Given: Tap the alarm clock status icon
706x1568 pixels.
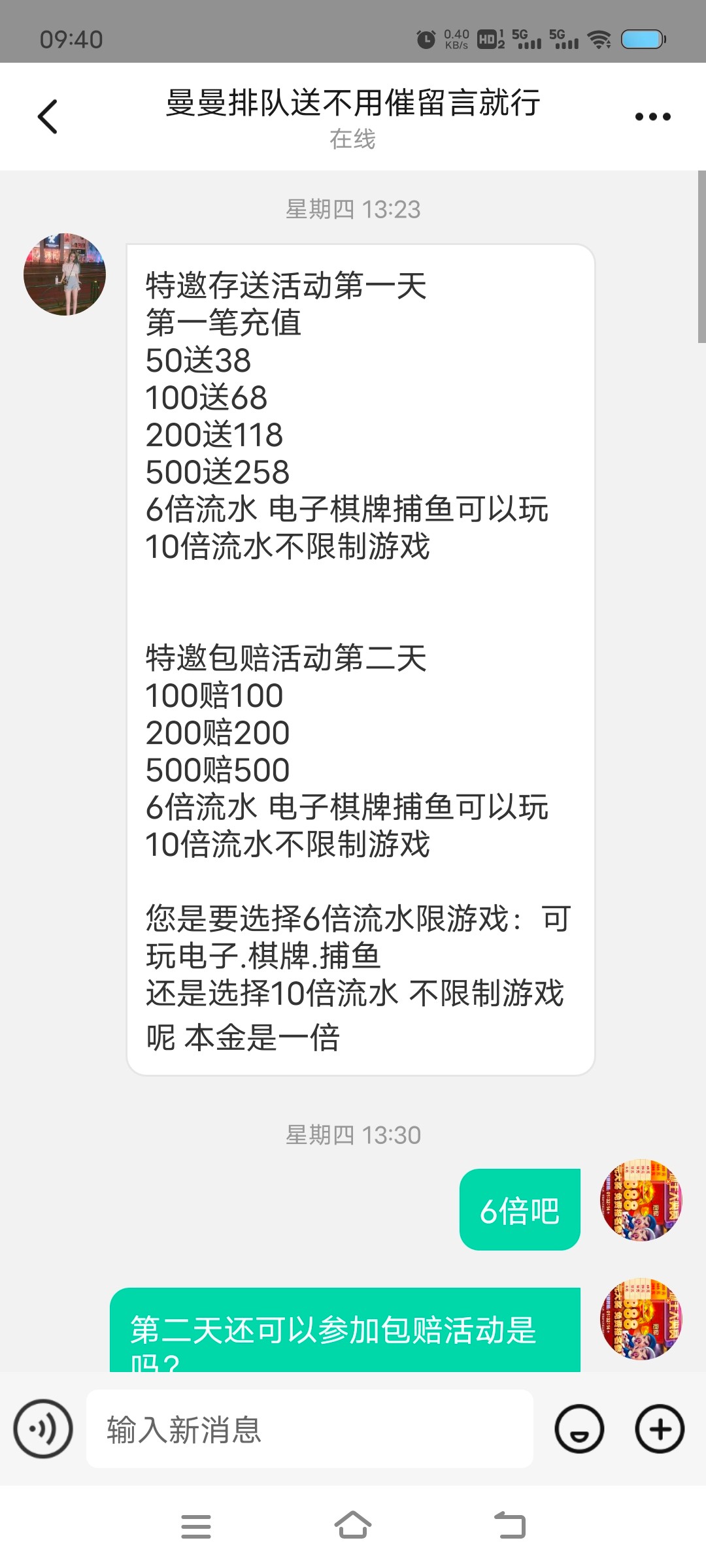Looking at the screenshot, I should tap(426, 39).
